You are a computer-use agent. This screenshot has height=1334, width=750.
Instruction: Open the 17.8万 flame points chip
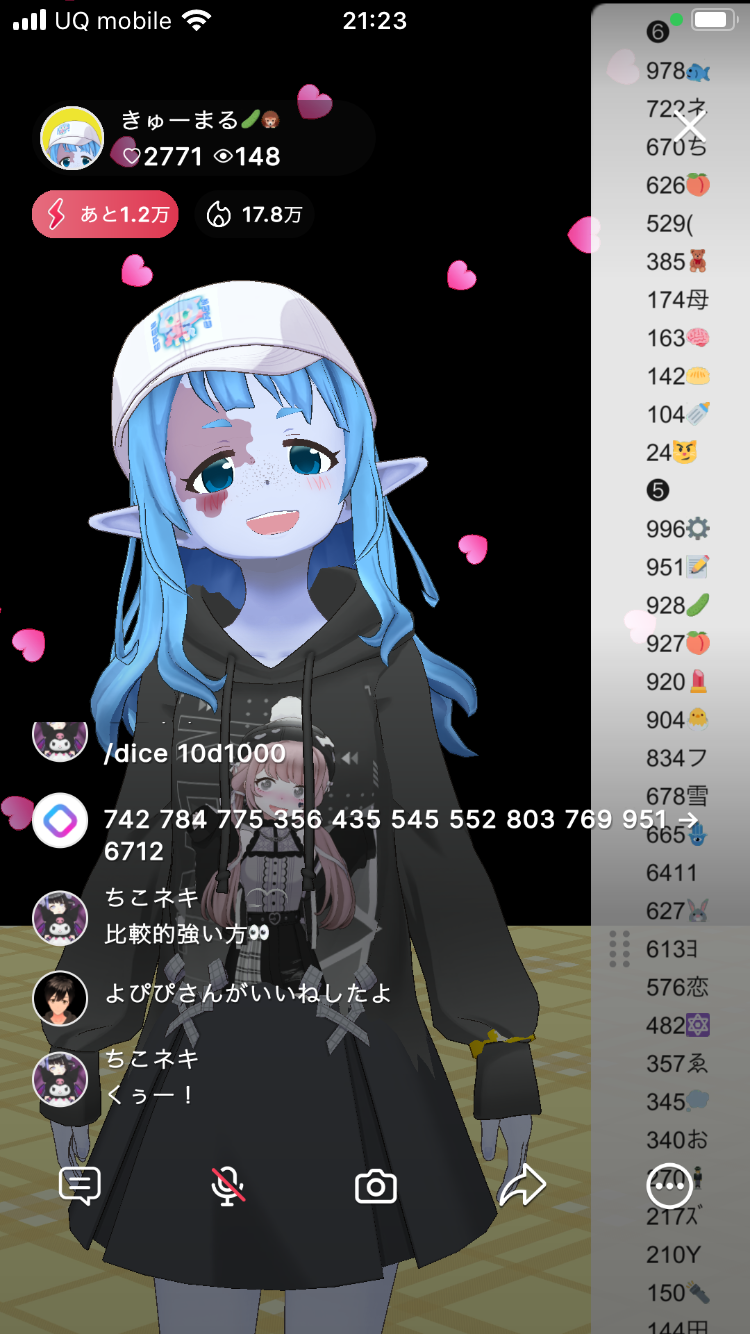254,214
